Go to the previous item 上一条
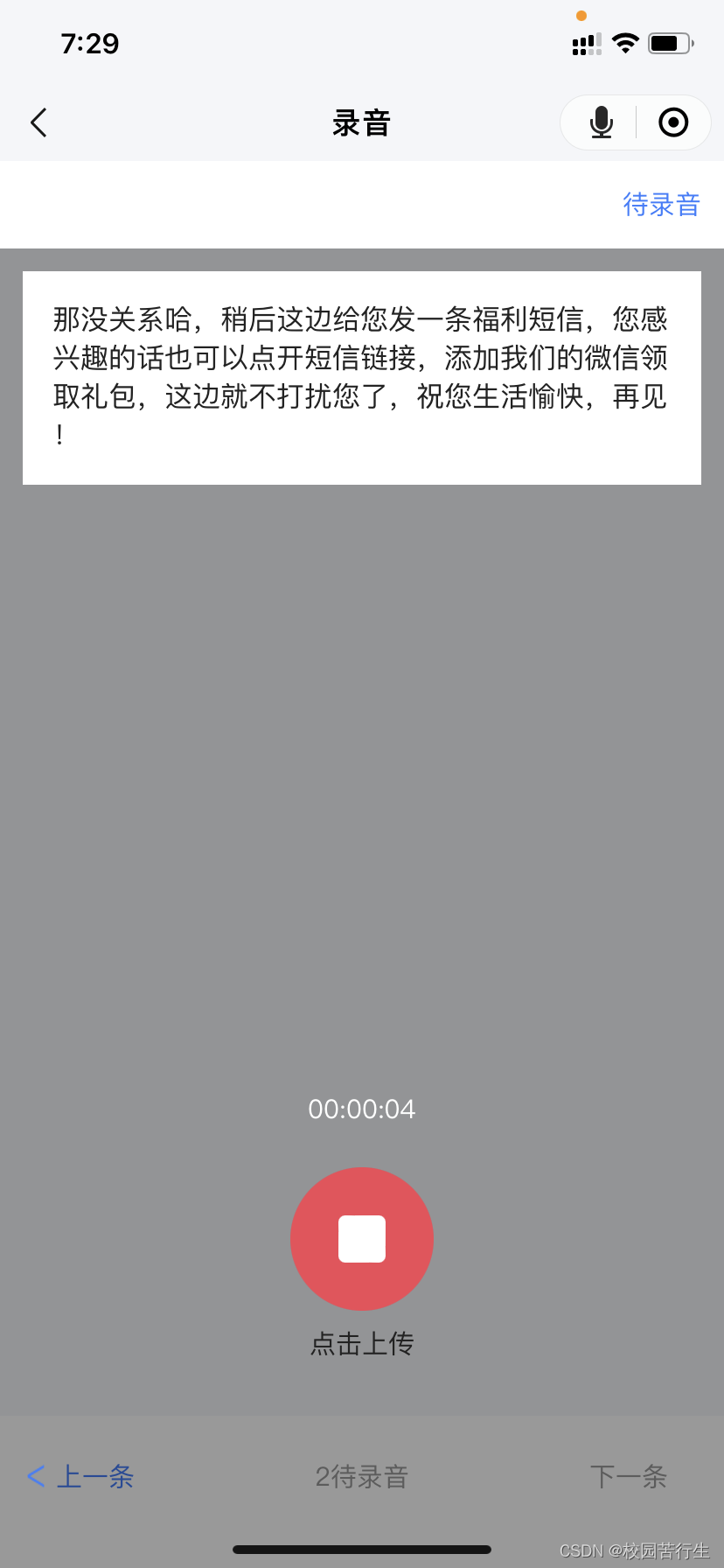This screenshot has height=1568, width=724. pyautogui.click(x=80, y=1477)
